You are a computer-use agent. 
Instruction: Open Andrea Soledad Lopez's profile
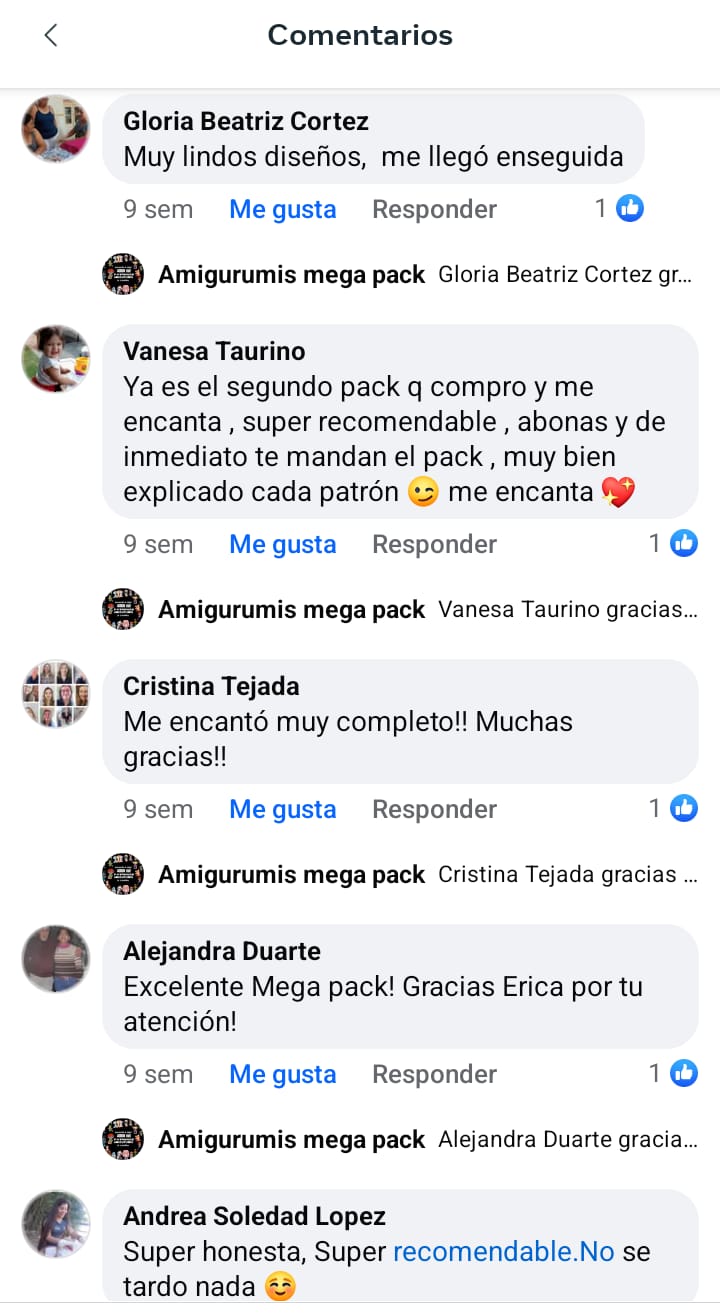coord(254,1216)
